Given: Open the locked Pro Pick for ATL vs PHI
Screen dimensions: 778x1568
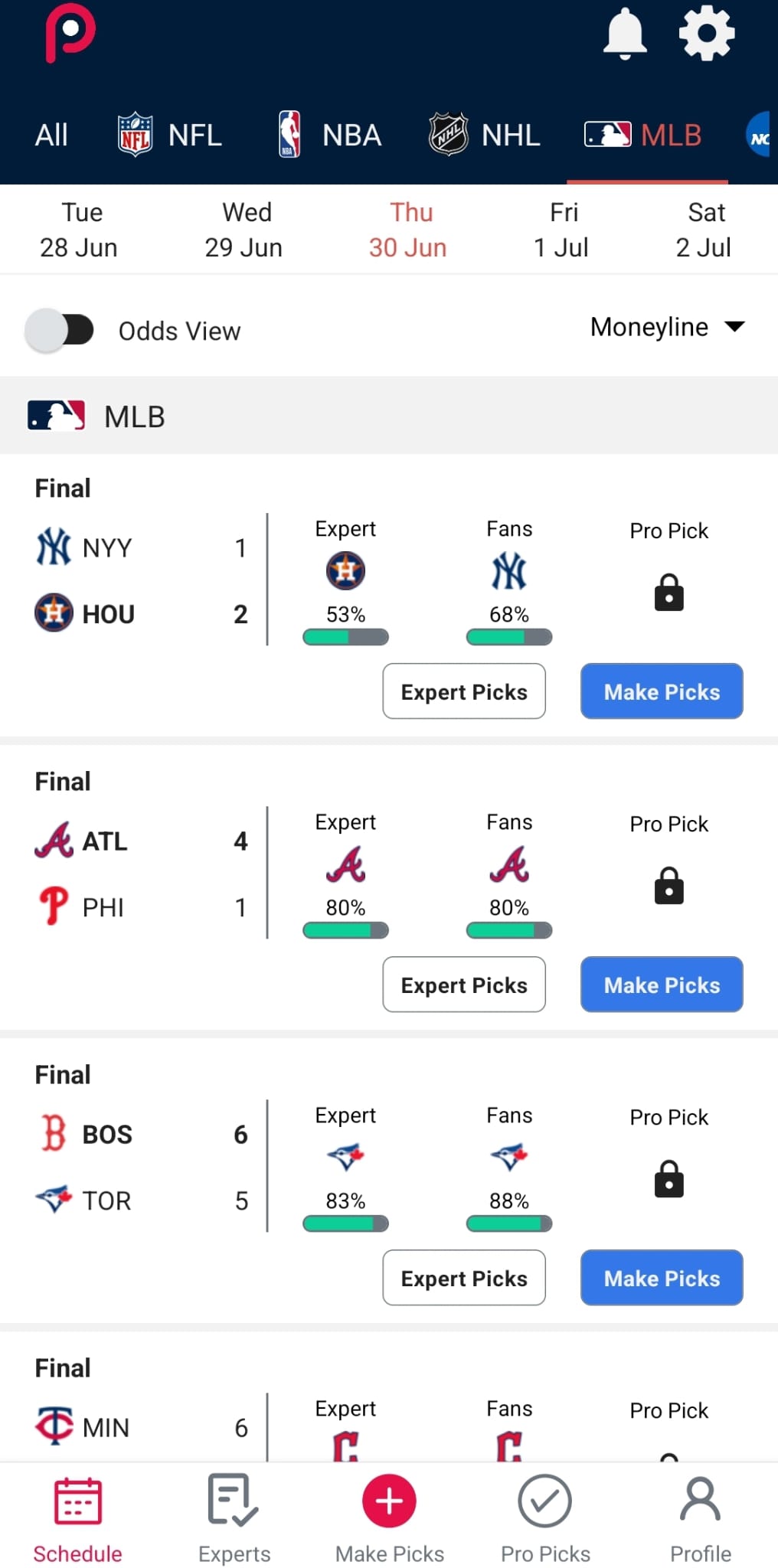Looking at the screenshot, I should click(668, 886).
